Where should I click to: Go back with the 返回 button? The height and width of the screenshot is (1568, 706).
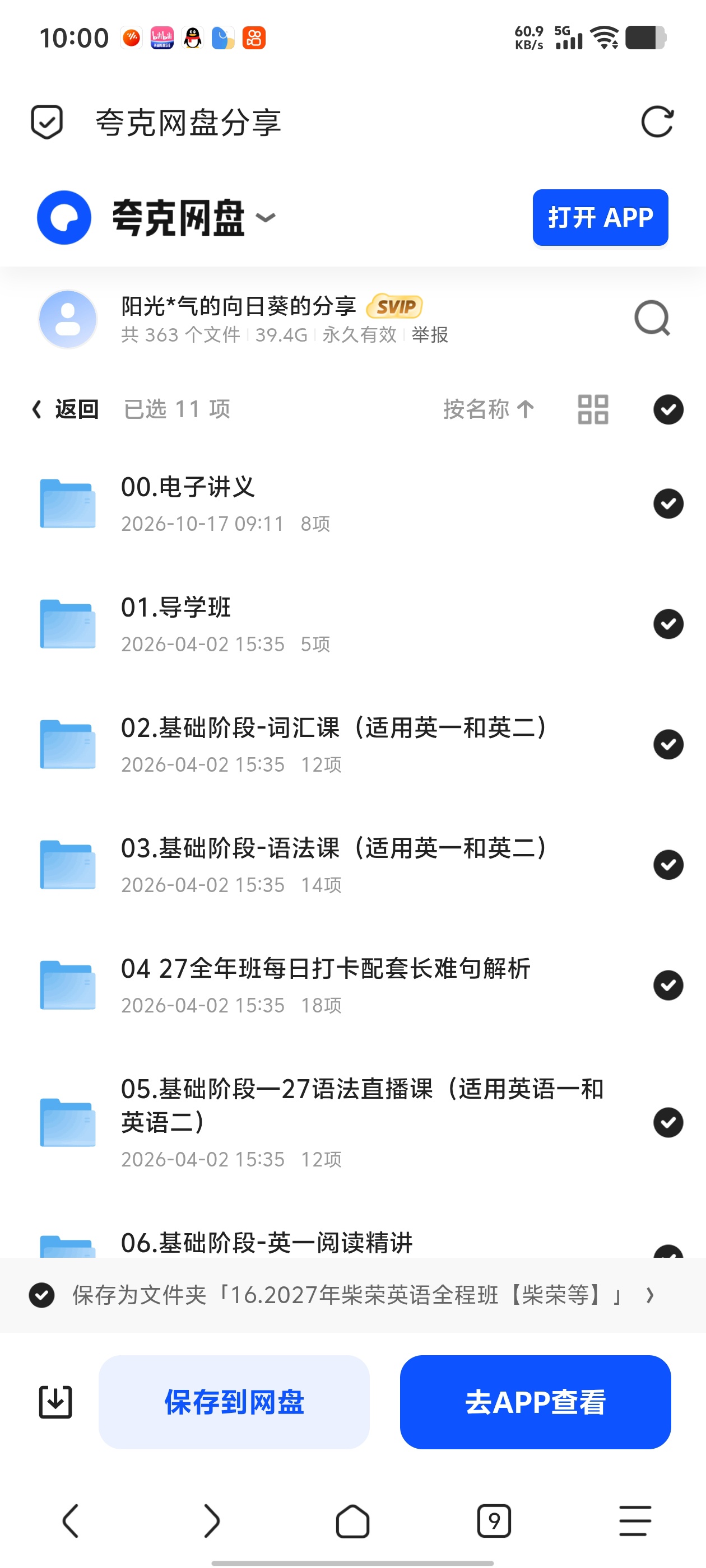pyautogui.click(x=65, y=409)
